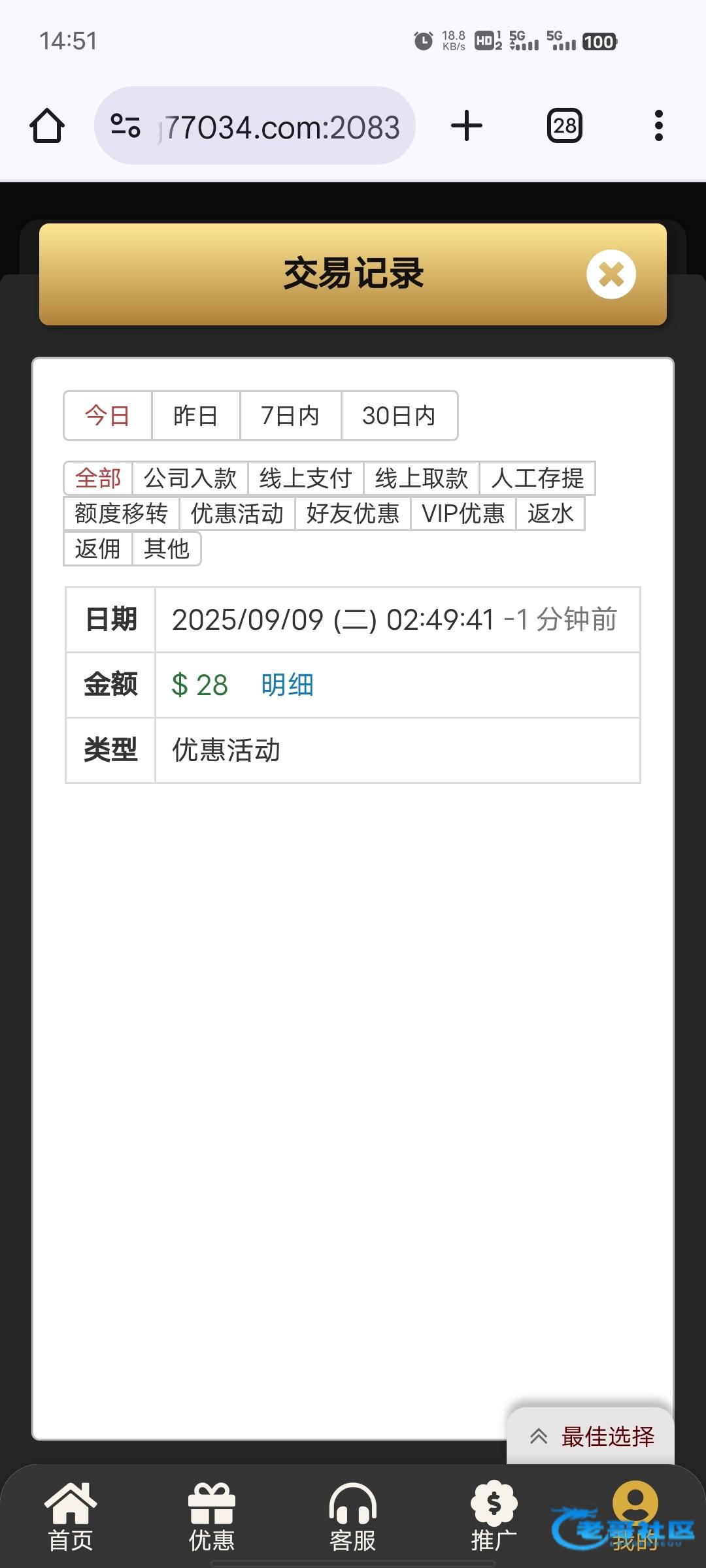Open the browser home button

tap(47, 125)
